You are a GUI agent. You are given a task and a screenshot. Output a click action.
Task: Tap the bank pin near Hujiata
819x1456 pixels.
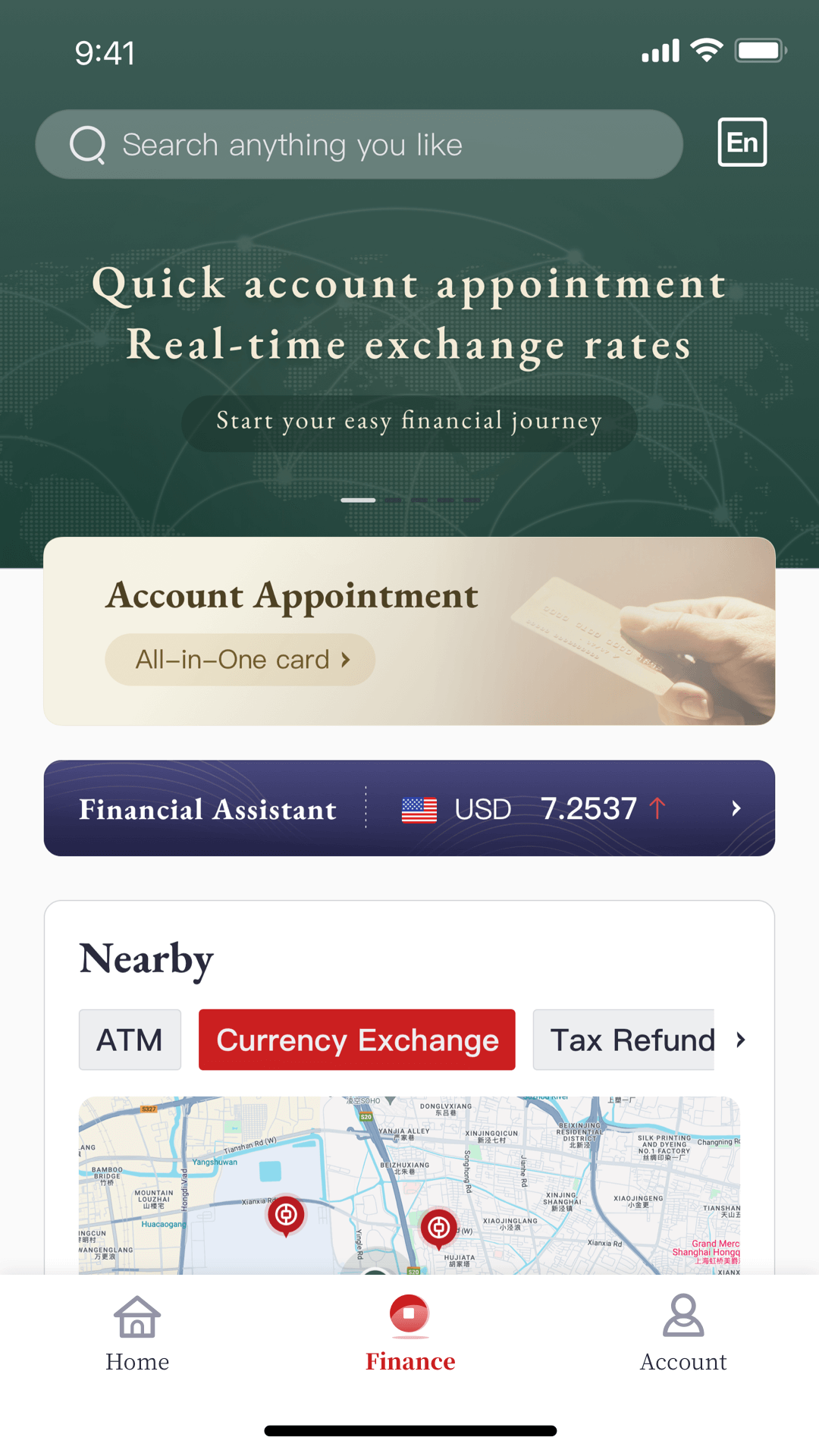439,1228
